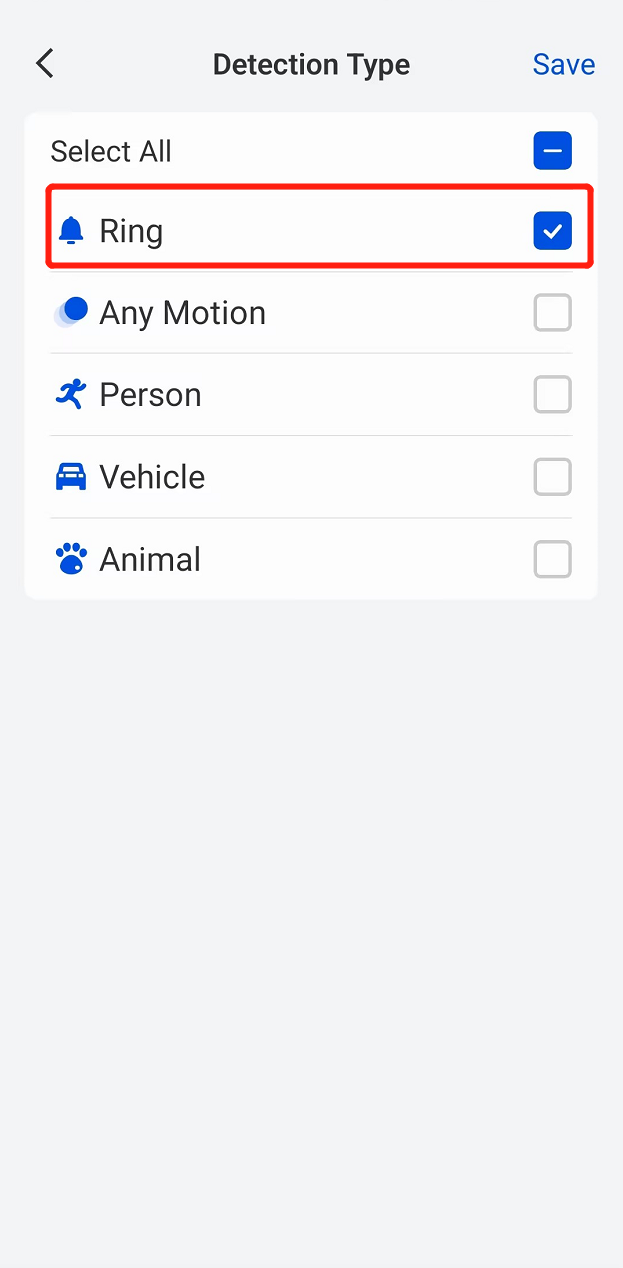Enable Any Motion detection
The width and height of the screenshot is (623, 1268).
coord(552,313)
